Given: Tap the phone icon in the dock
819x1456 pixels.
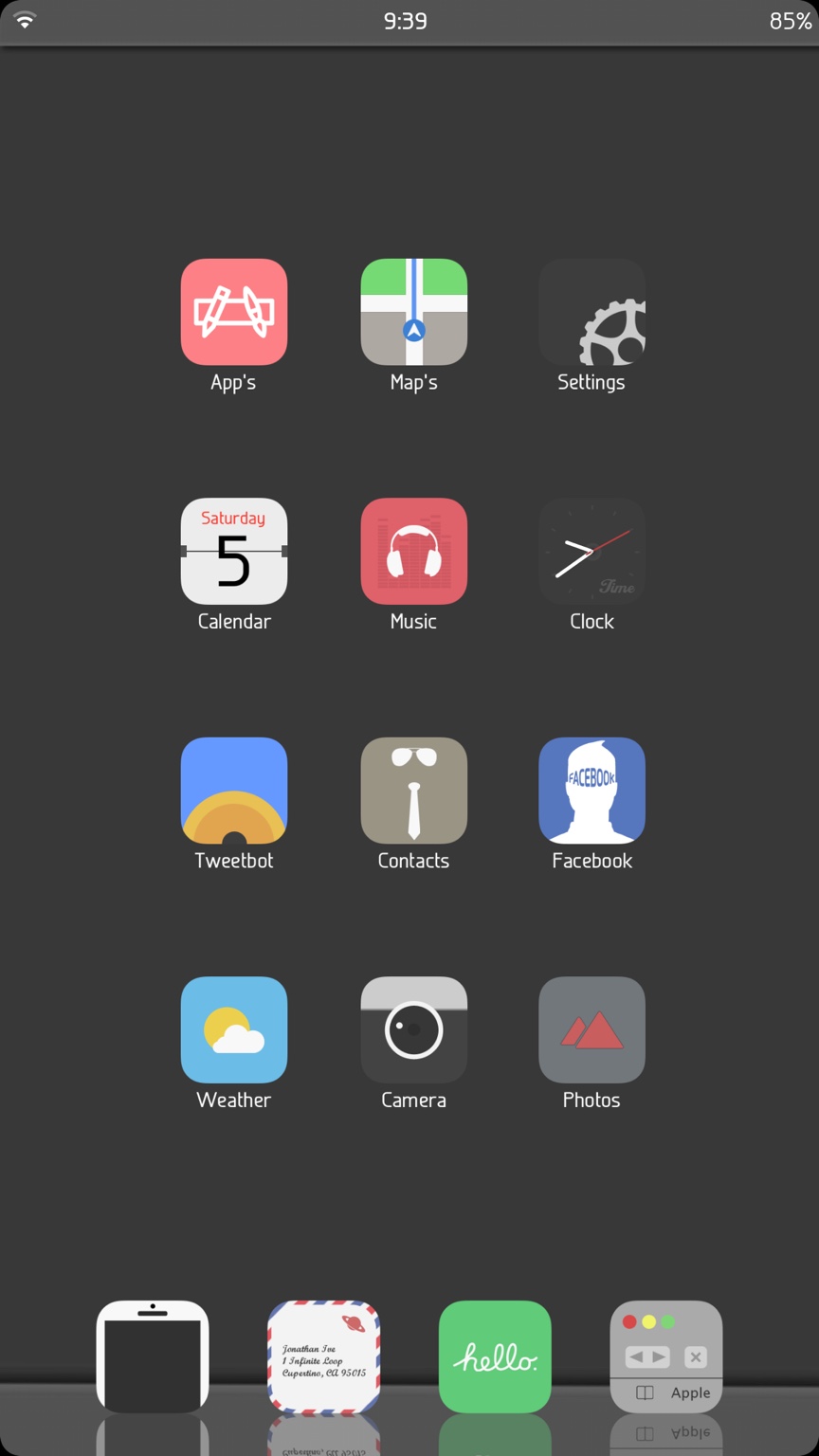Looking at the screenshot, I should pyautogui.click(x=153, y=1356).
